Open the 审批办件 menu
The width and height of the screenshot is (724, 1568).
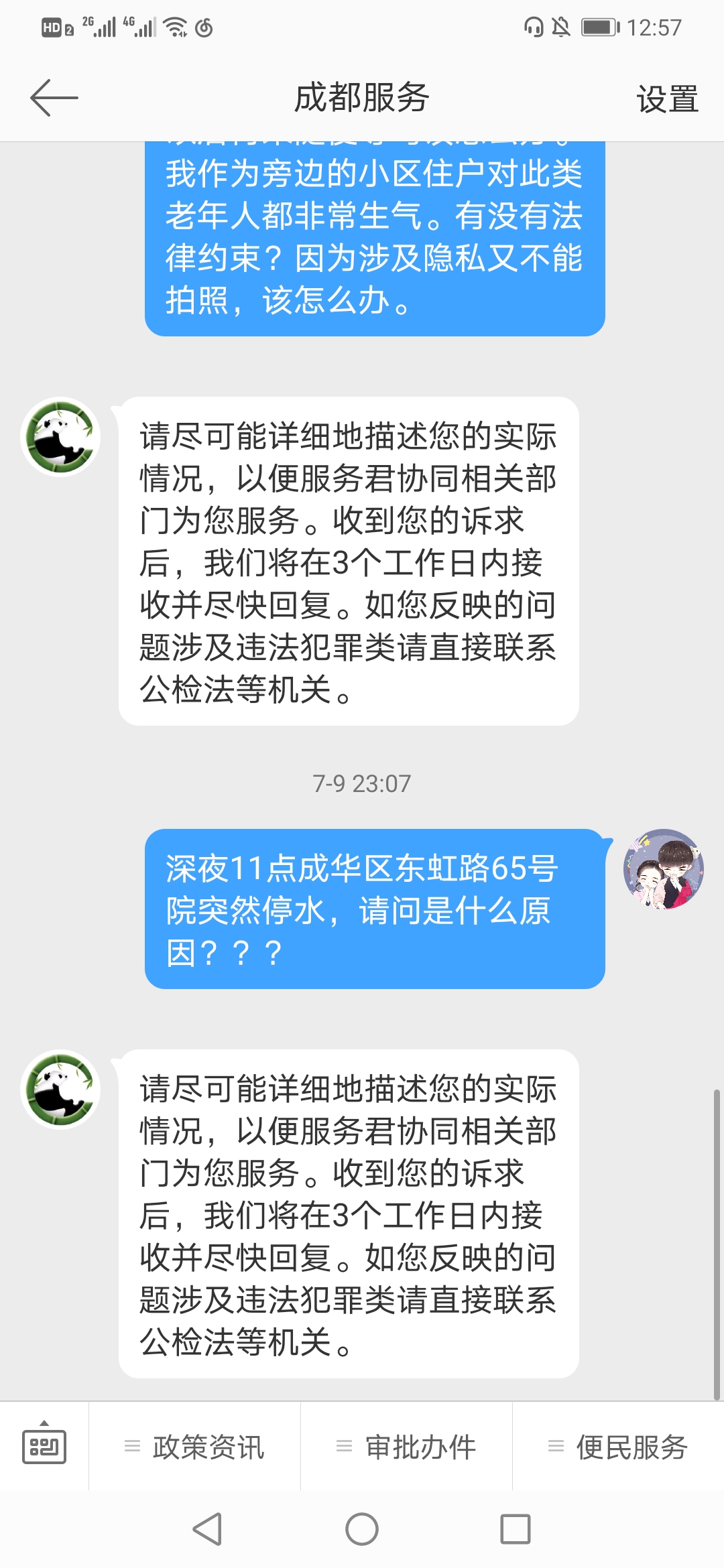[x=407, y=1447]
